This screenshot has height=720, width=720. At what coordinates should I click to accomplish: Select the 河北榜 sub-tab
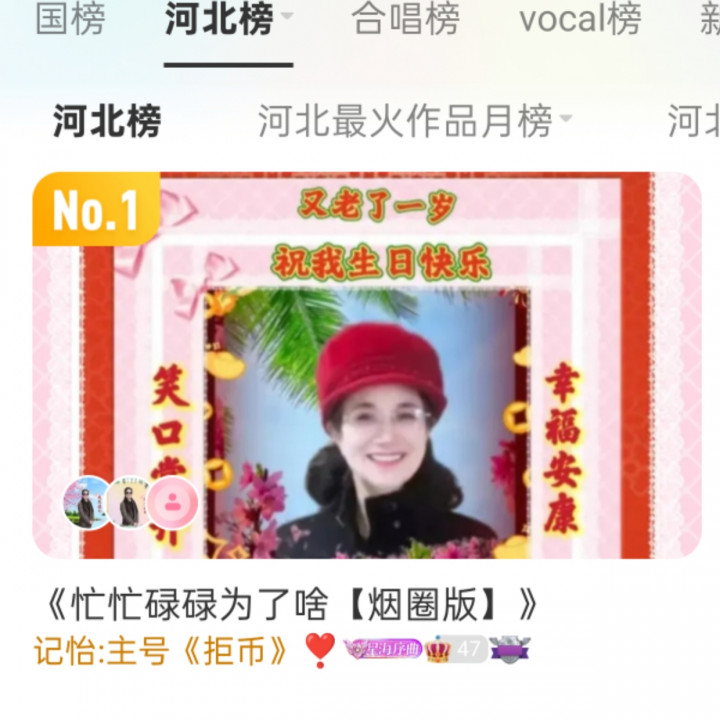point(107,122)
